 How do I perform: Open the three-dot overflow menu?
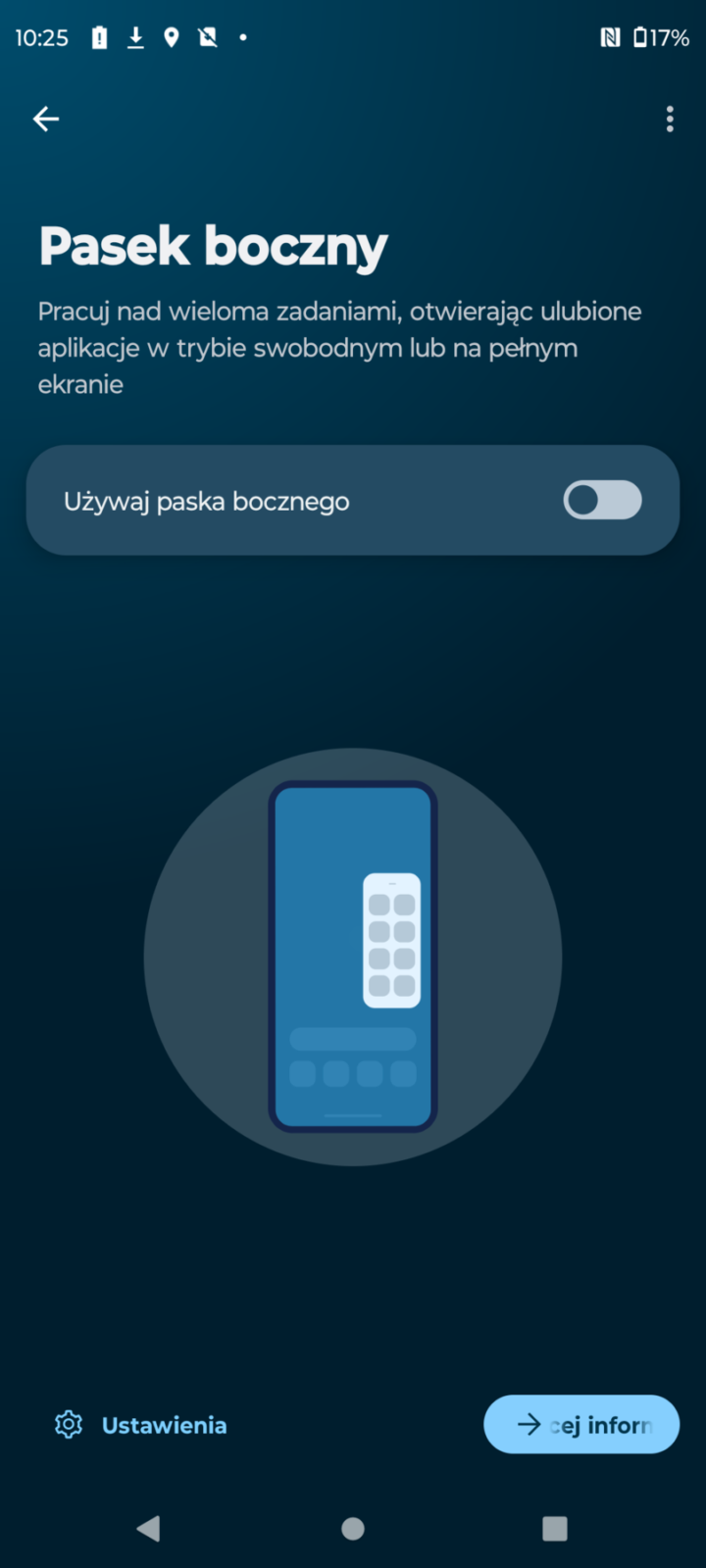coord(670,120)
